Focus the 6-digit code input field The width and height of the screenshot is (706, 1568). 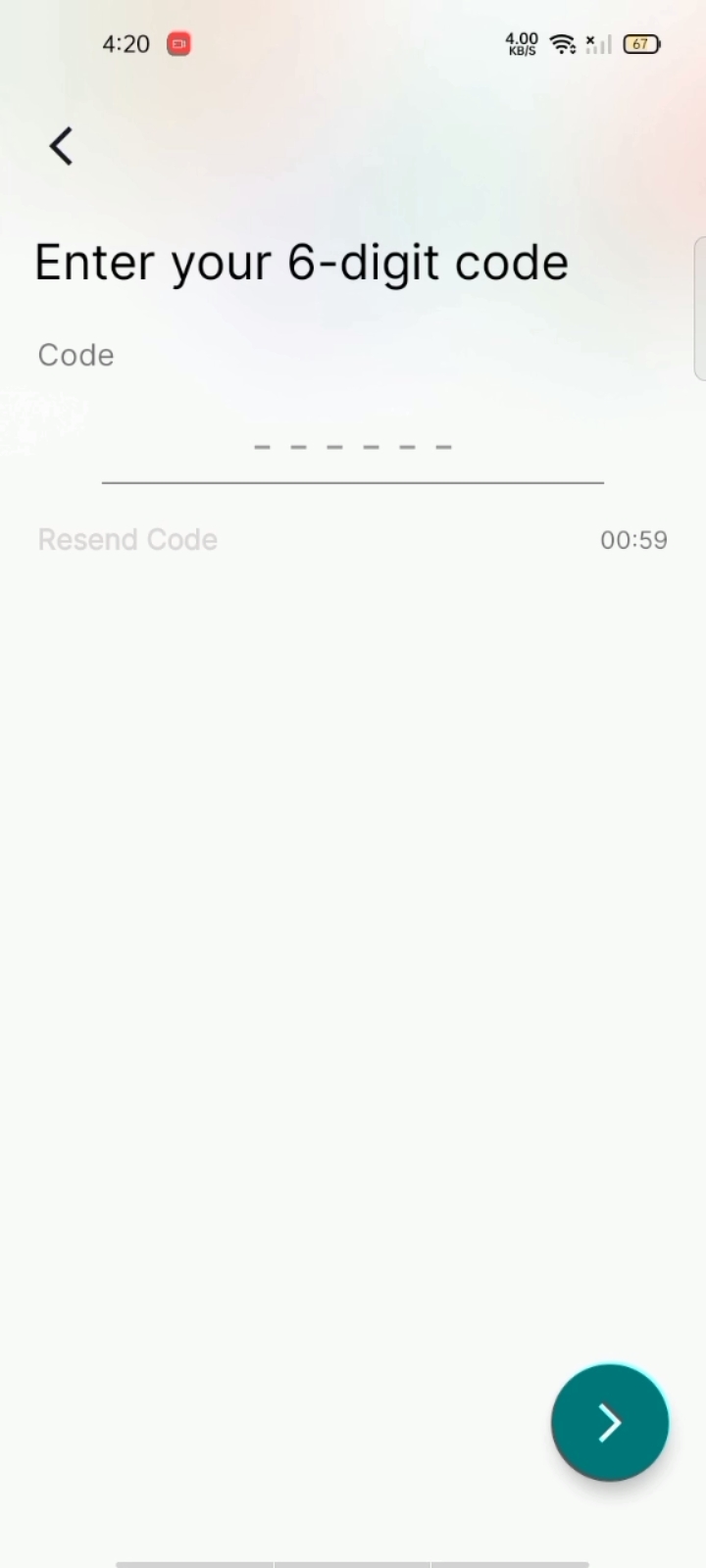pos(352,447)
